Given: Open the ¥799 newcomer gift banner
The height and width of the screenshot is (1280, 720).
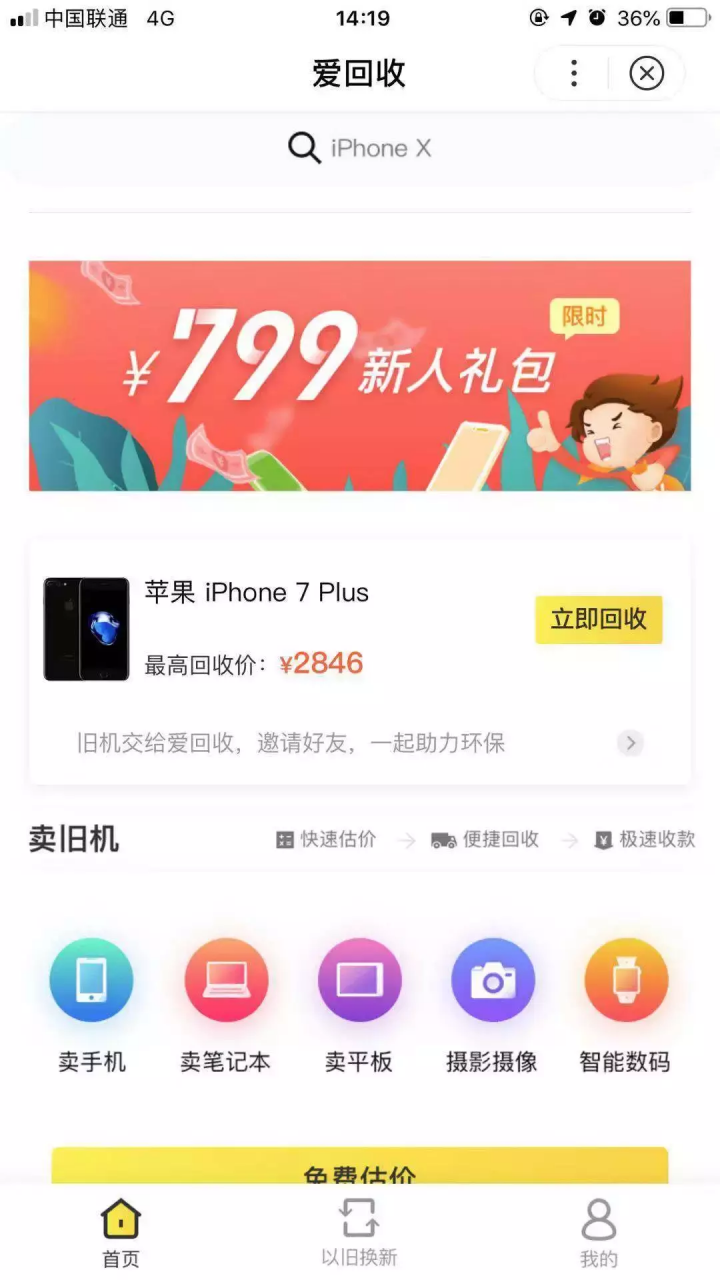Looking at the screenshot, I should [x=360, y=376].
